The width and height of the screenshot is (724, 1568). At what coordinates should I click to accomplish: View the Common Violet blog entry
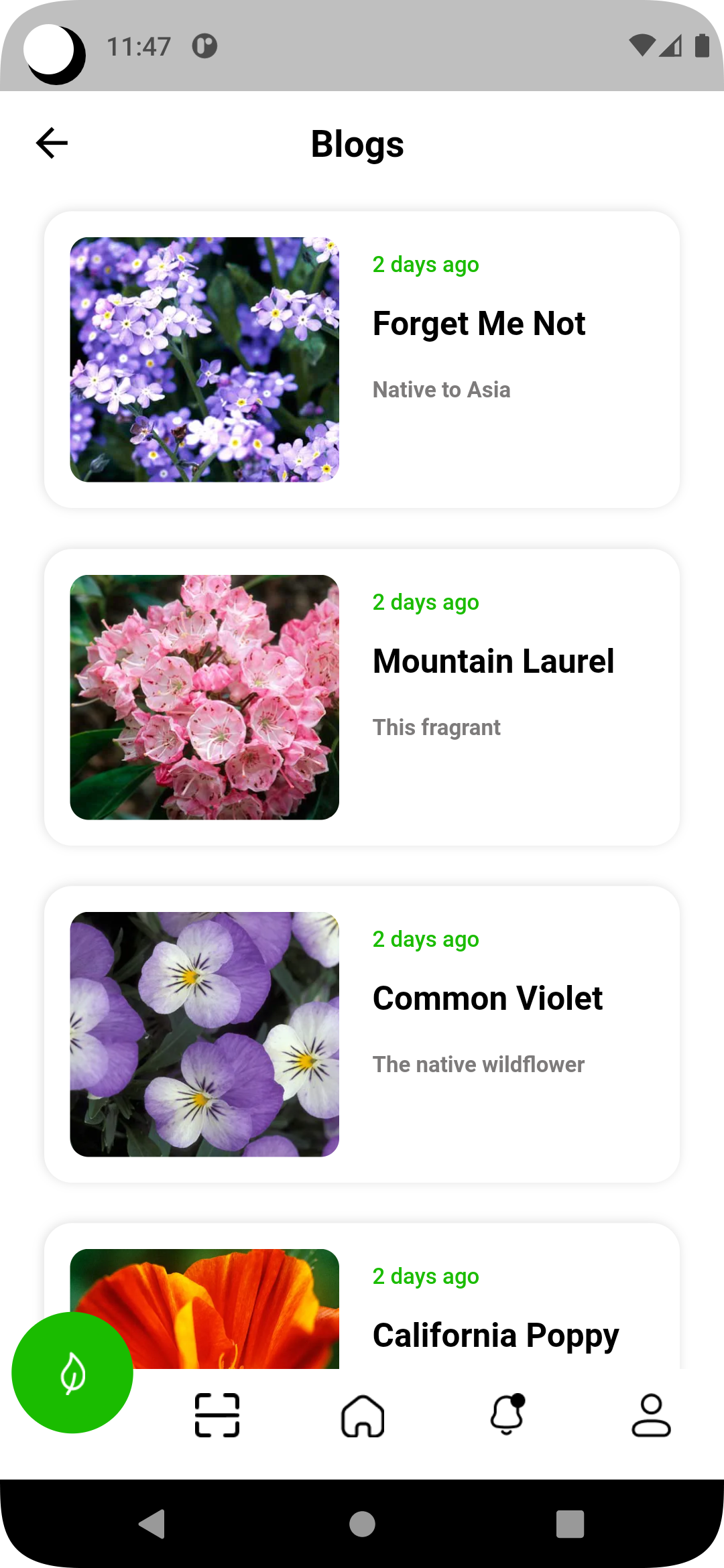[362, 1034]
